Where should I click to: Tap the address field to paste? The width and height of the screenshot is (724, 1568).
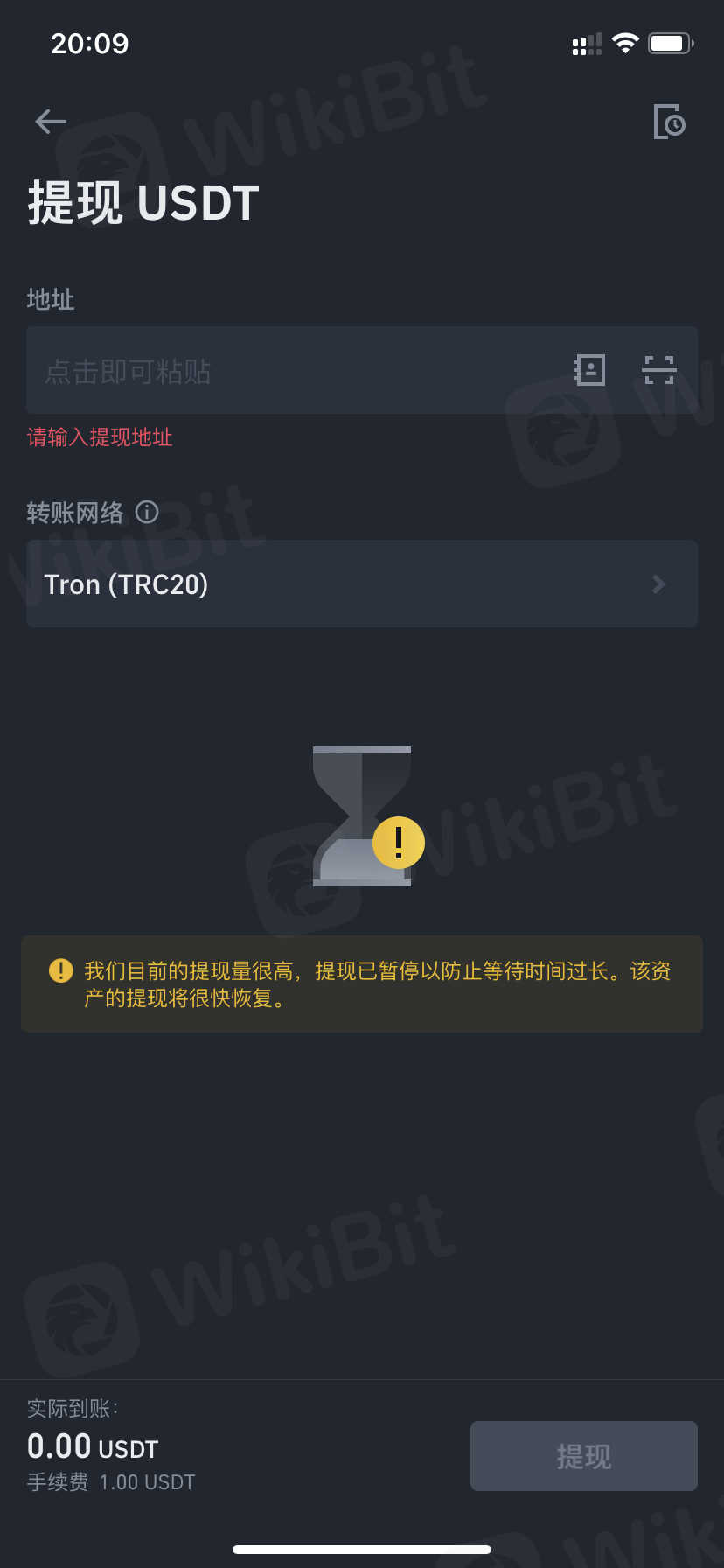[x=289, y=371]
